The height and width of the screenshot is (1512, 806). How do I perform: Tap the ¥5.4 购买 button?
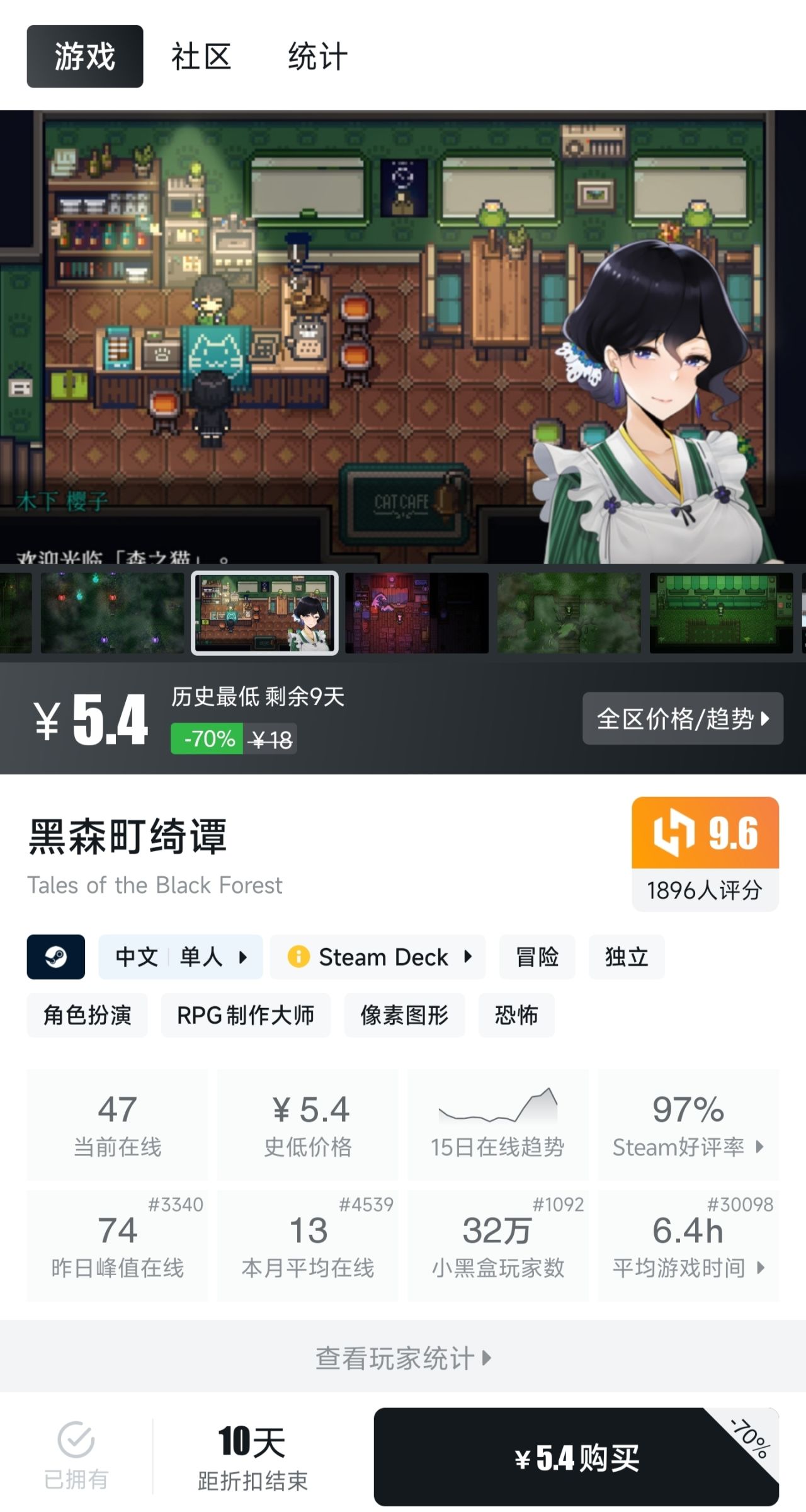point(576,1457)
